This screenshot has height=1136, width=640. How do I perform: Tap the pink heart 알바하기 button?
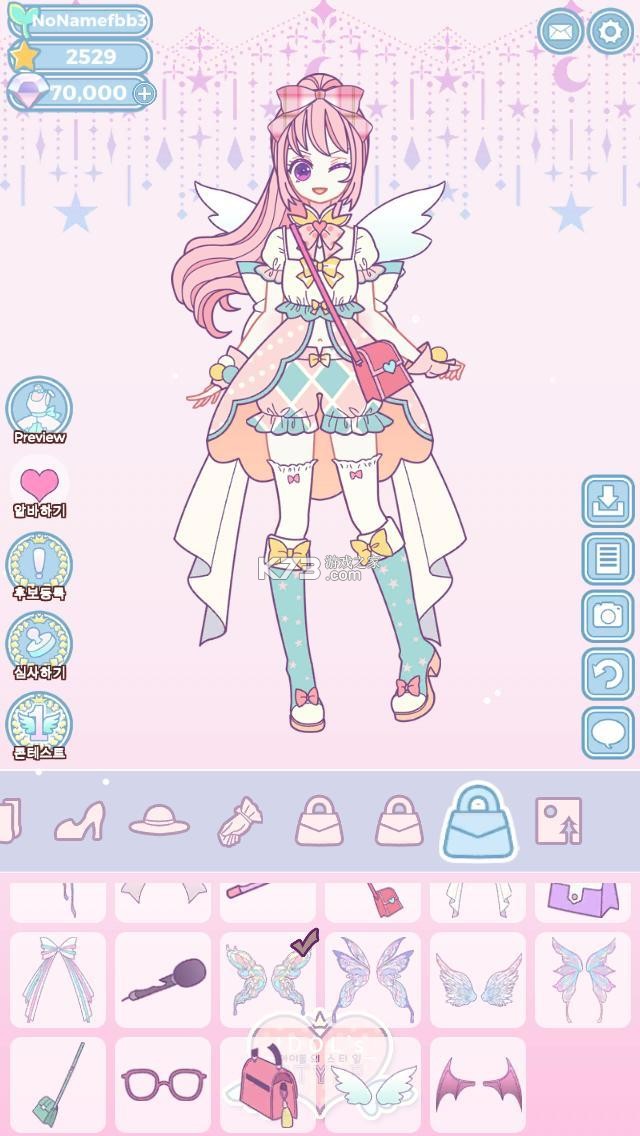coord(39,490)
